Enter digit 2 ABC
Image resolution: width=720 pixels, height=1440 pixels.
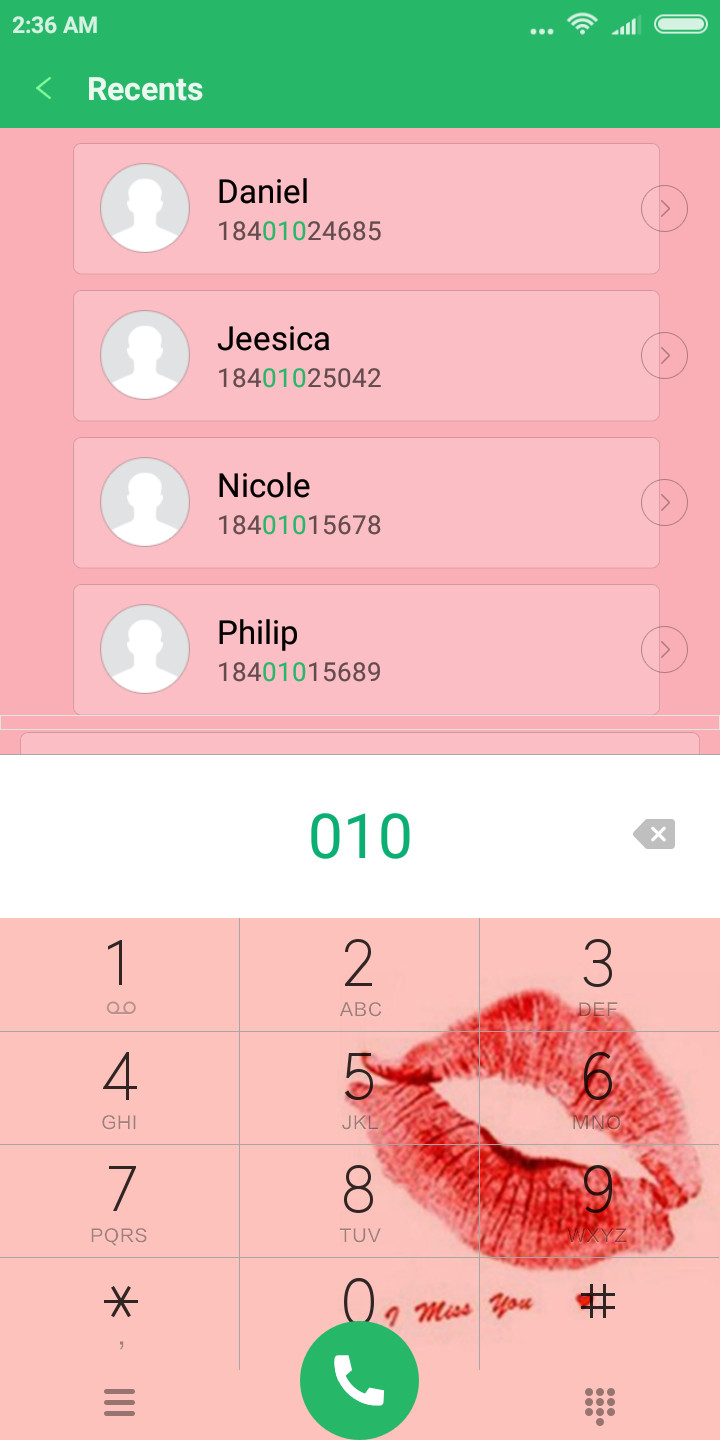[360, 975]
